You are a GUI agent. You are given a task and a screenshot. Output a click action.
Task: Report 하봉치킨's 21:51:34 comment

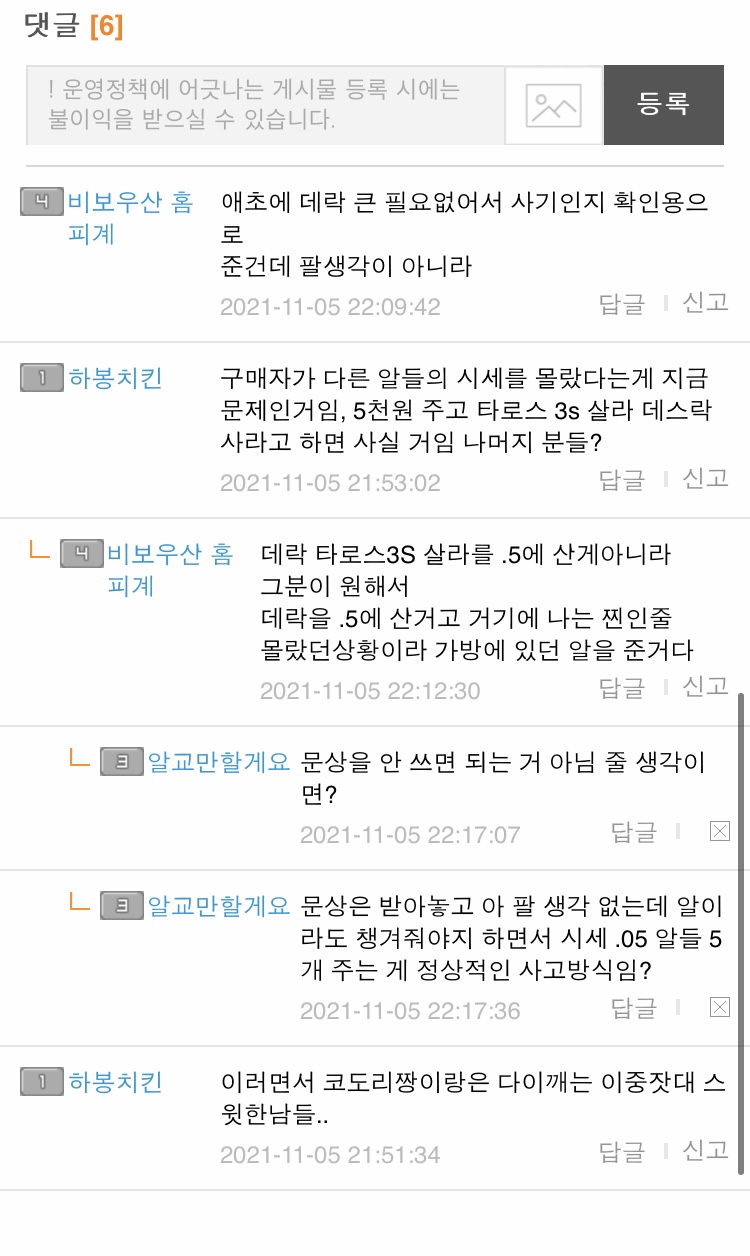click(705, 1152)
